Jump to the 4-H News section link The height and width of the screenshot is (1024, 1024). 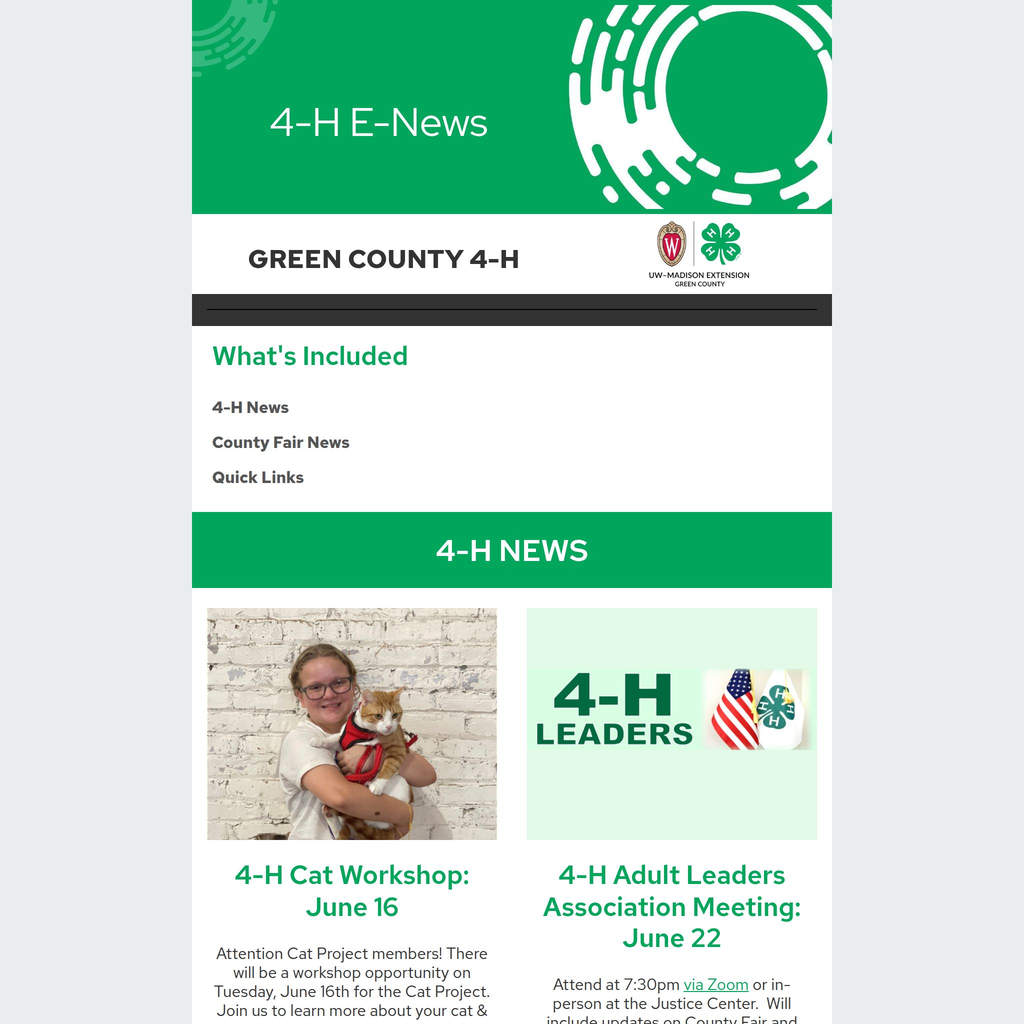point(250,408)
